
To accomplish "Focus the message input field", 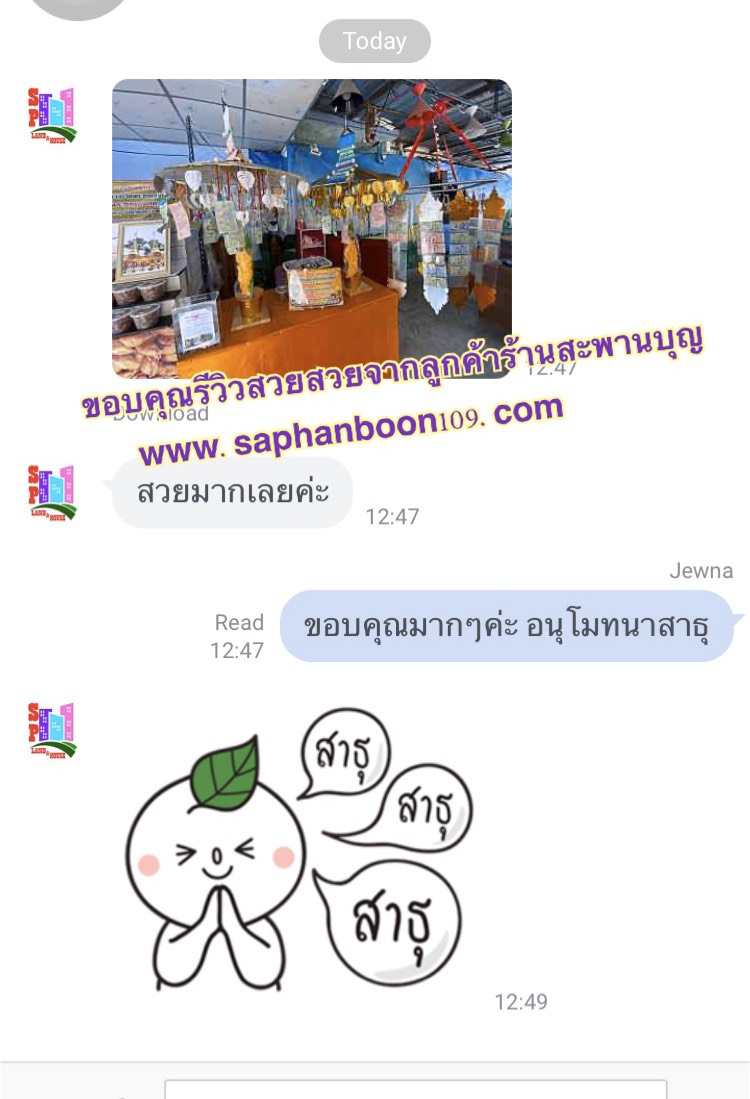I will pos(415,1090).
